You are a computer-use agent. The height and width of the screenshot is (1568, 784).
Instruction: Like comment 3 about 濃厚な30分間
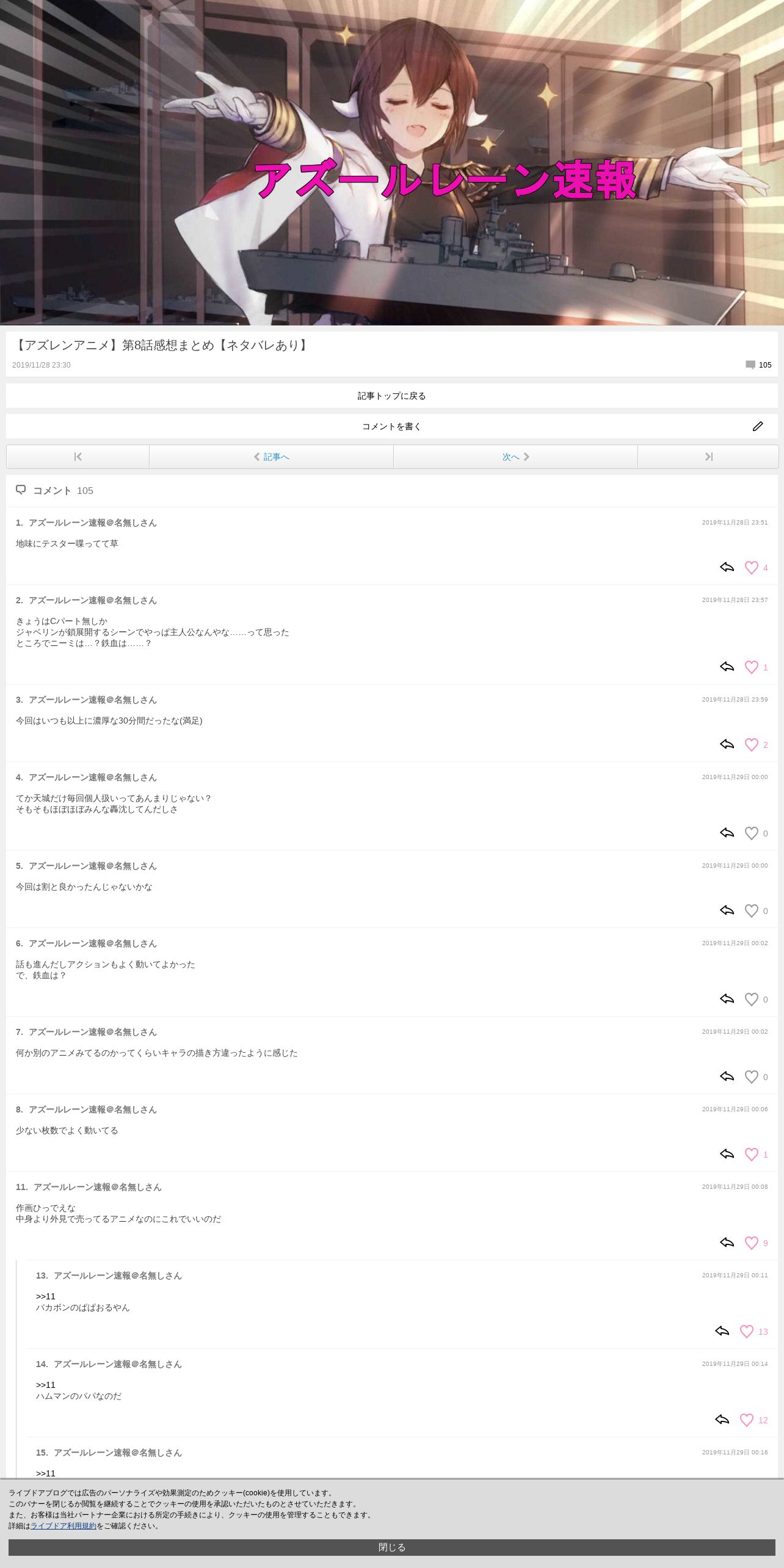752,745
